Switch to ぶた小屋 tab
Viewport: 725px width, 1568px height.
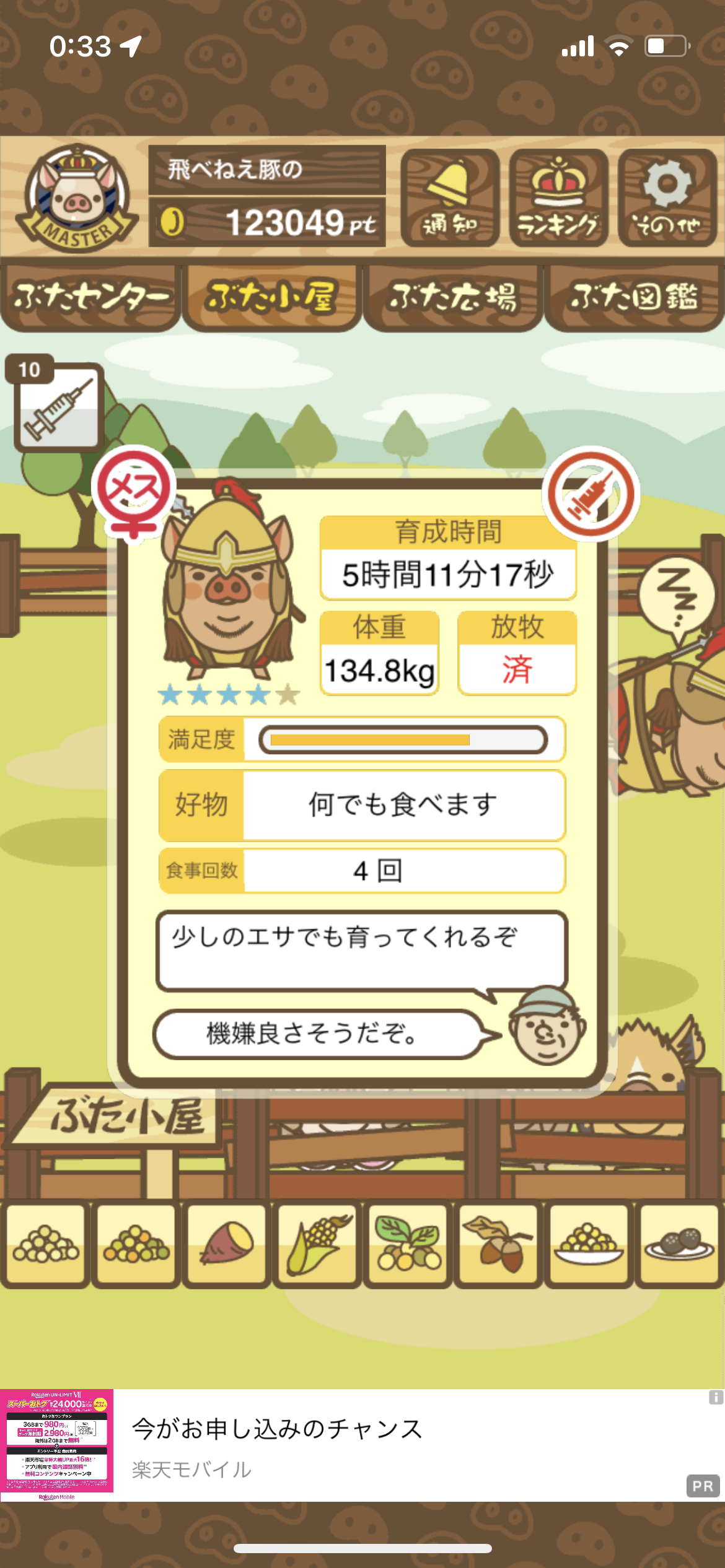[271, 297]
